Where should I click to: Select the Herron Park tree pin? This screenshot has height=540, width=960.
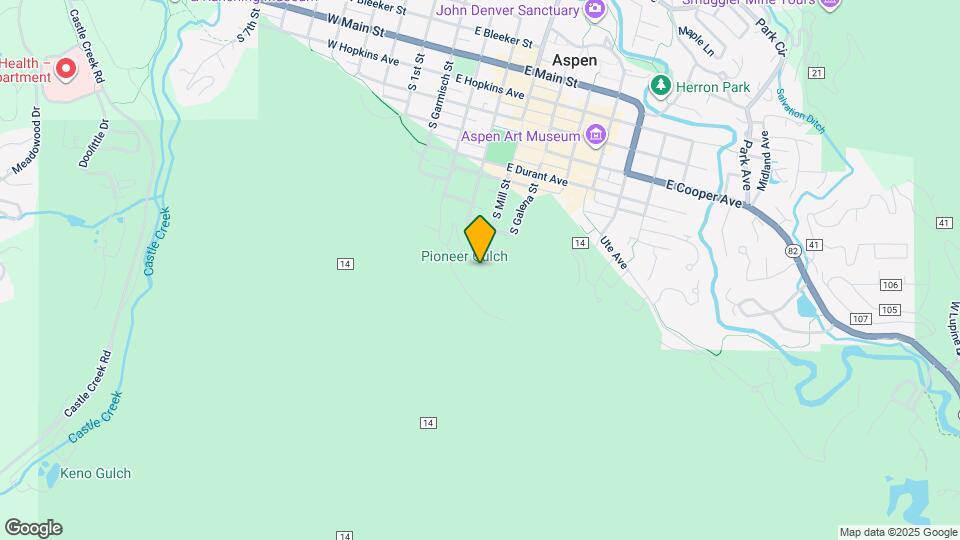tap(660, 86)
